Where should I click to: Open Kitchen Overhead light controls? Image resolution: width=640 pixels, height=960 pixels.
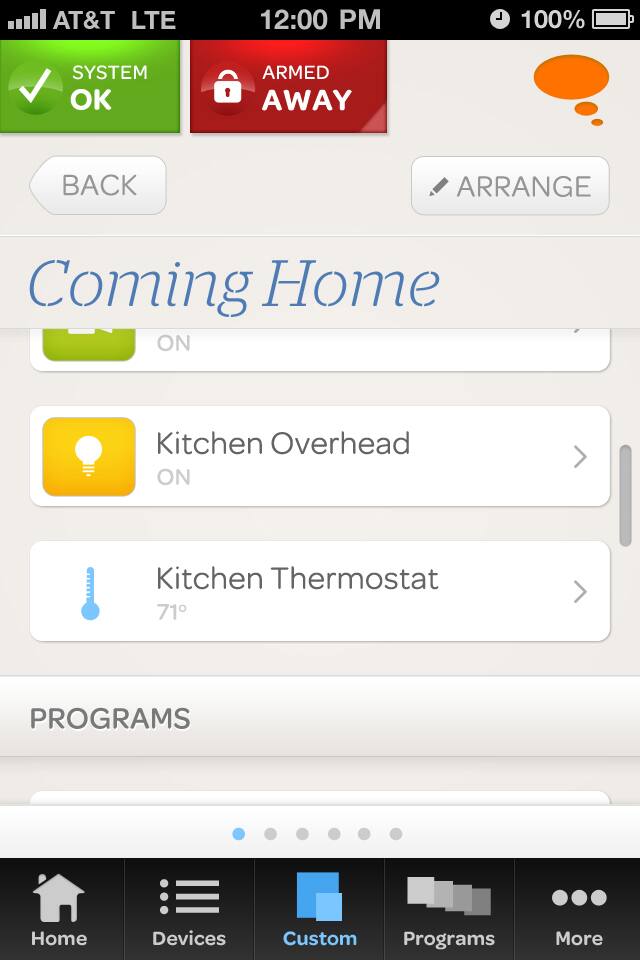click(320, 456)
